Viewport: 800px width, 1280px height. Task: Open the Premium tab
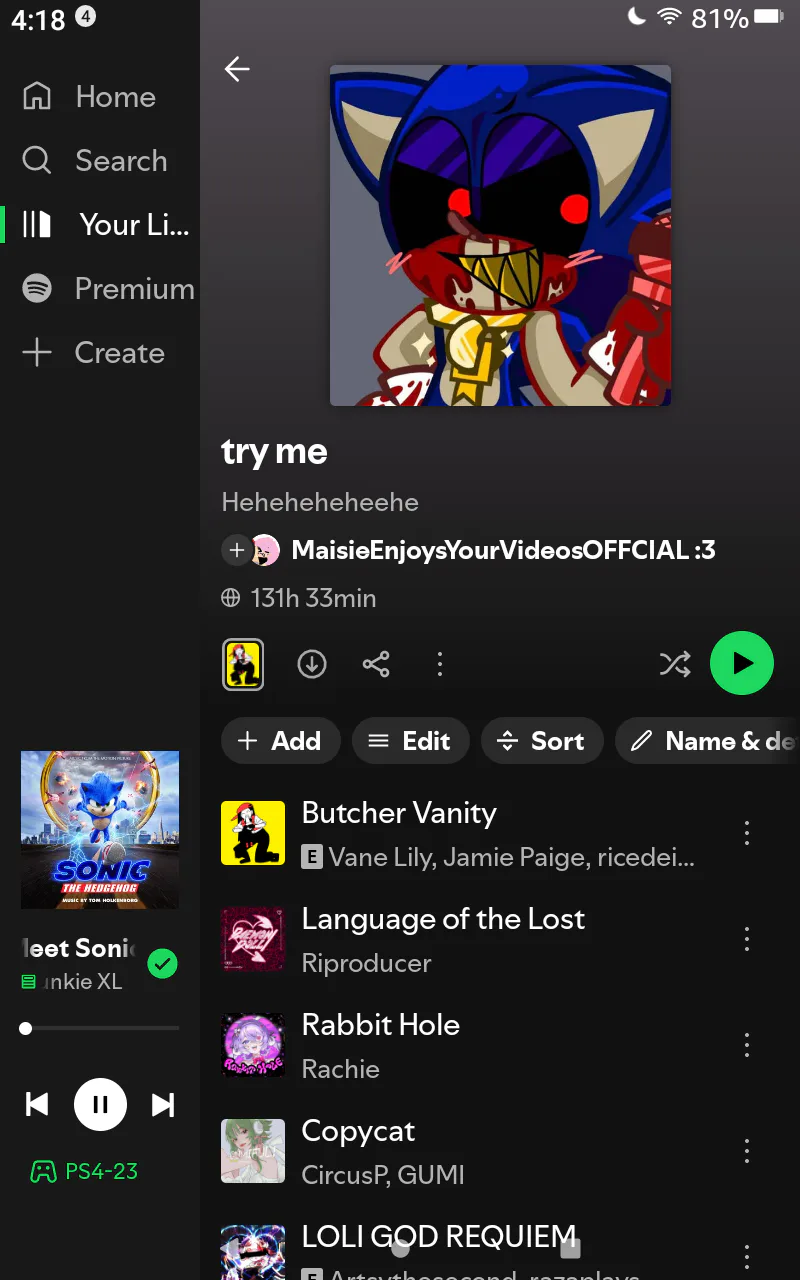108,289
